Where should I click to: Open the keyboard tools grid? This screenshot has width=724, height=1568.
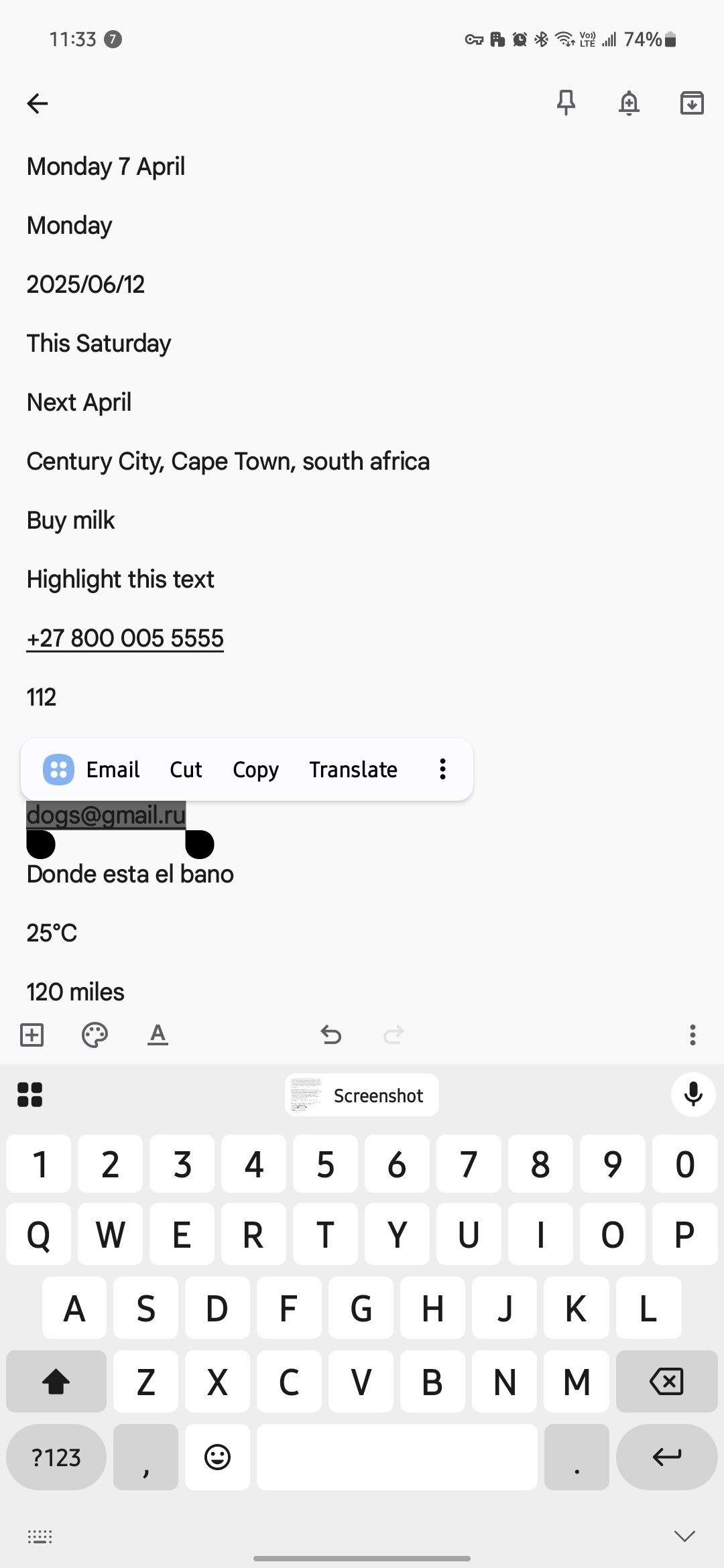pyautogui.click(x=29, y=1094)
